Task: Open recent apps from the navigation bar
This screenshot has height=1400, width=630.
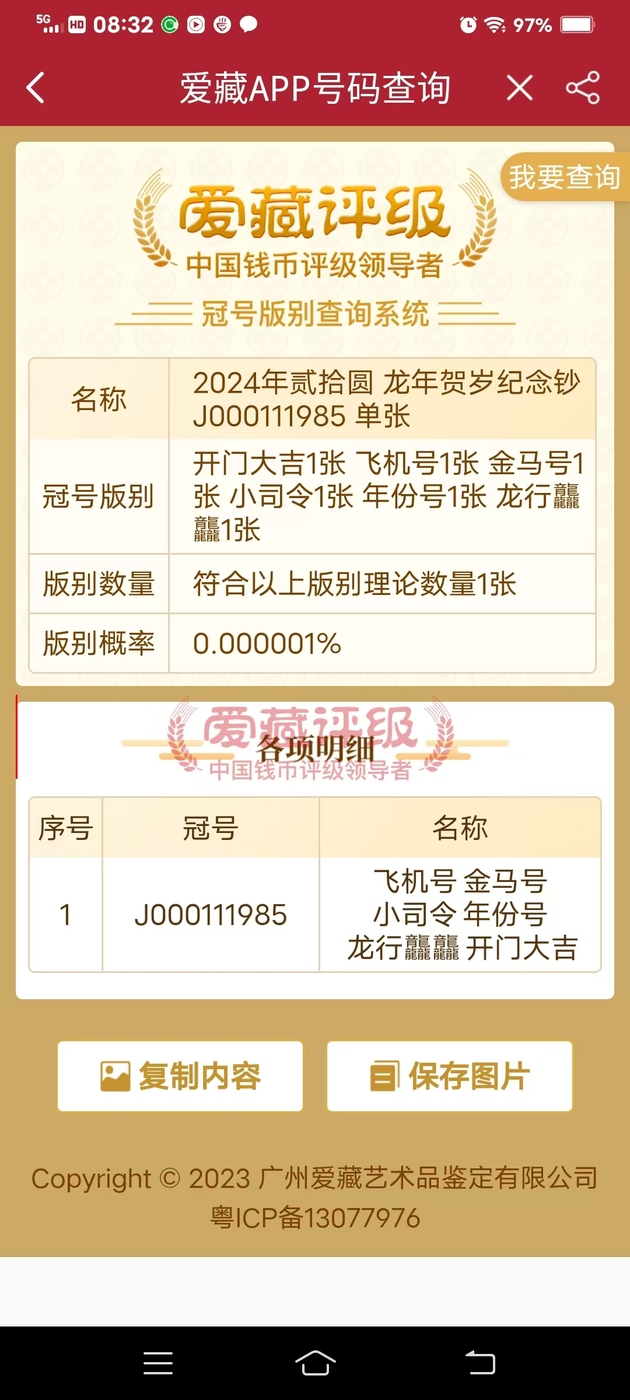Action: [x=158, y=1363]
